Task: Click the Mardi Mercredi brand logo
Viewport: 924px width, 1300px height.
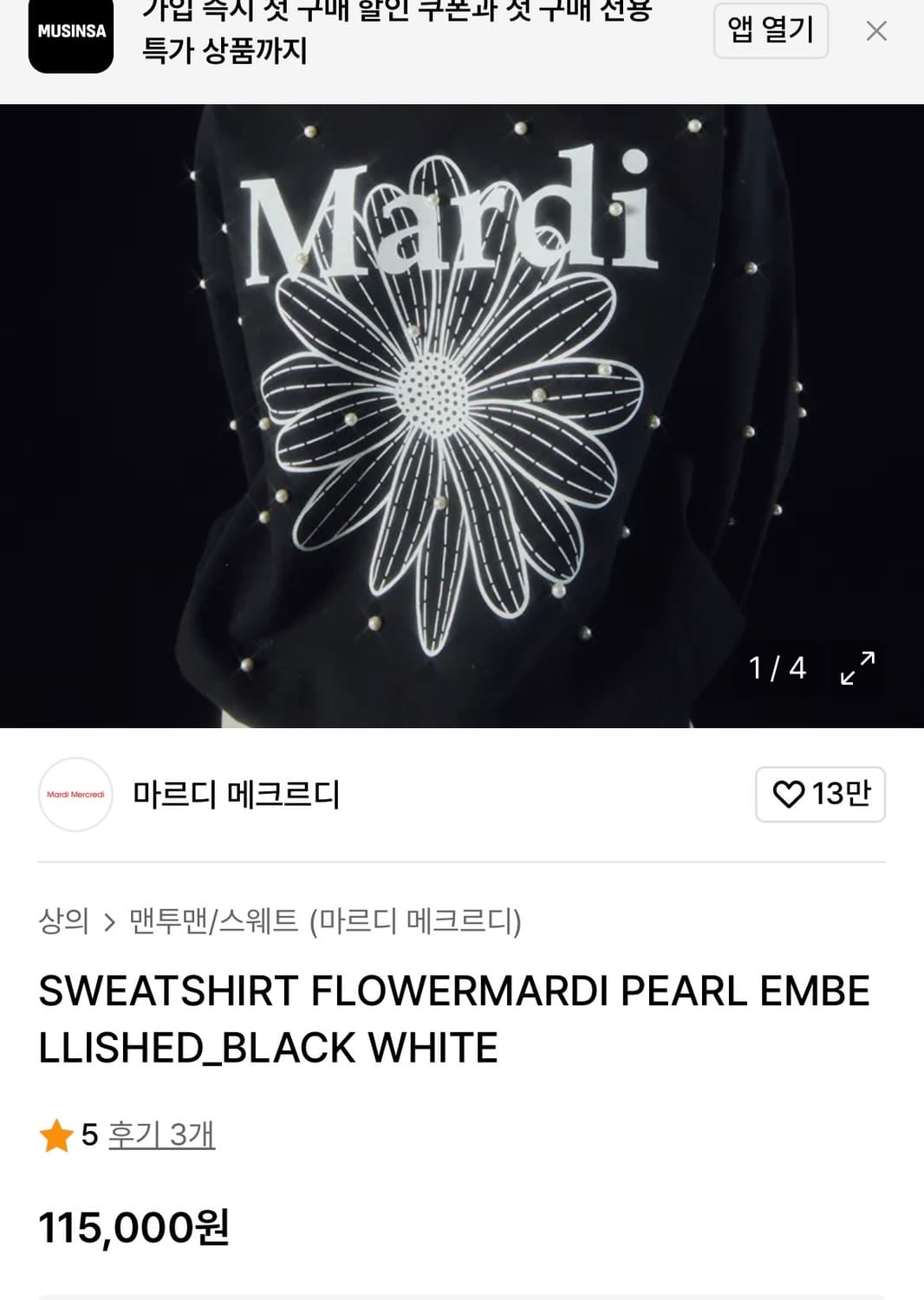Action: [75, 793]
